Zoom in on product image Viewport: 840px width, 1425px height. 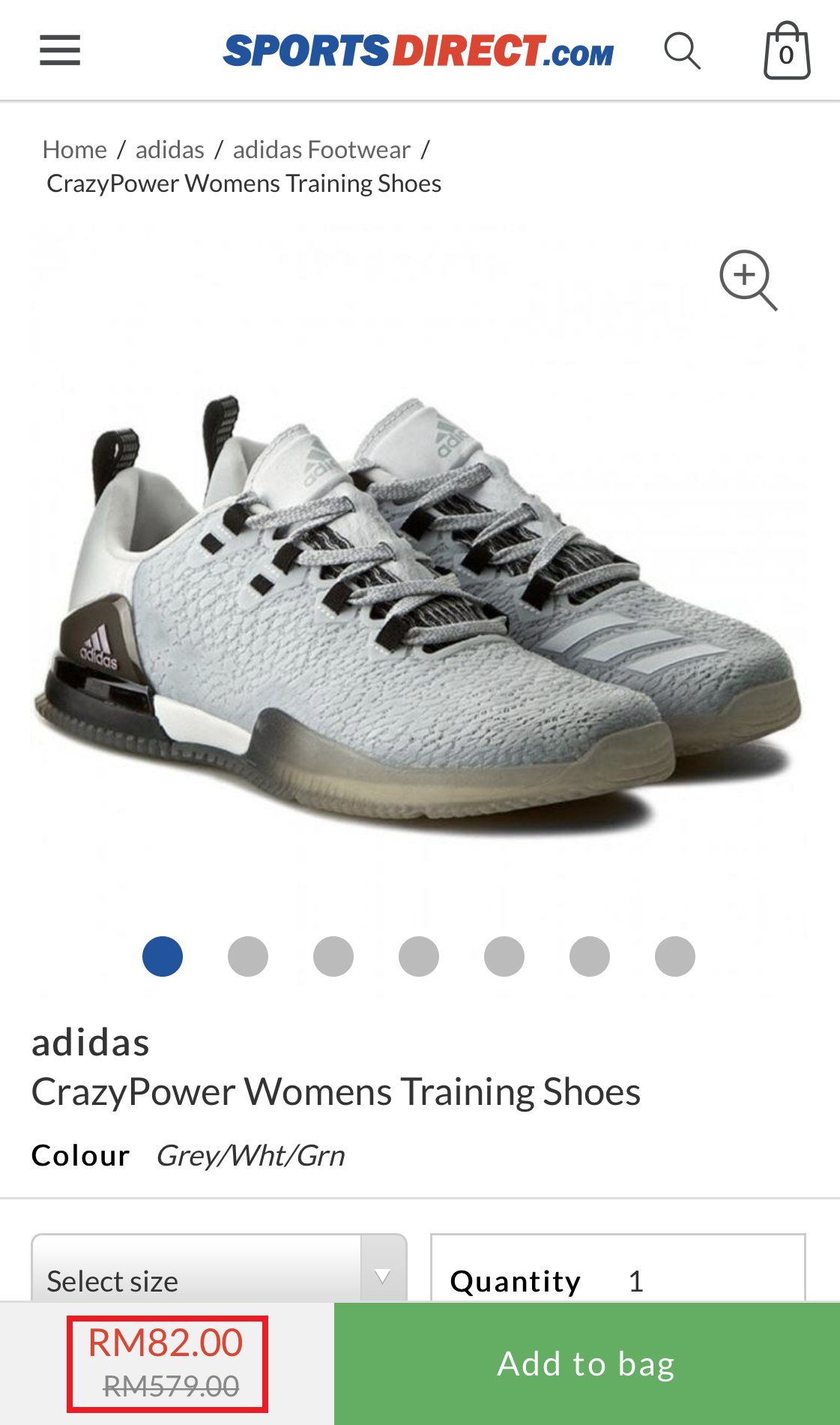(x=748, y=280)
